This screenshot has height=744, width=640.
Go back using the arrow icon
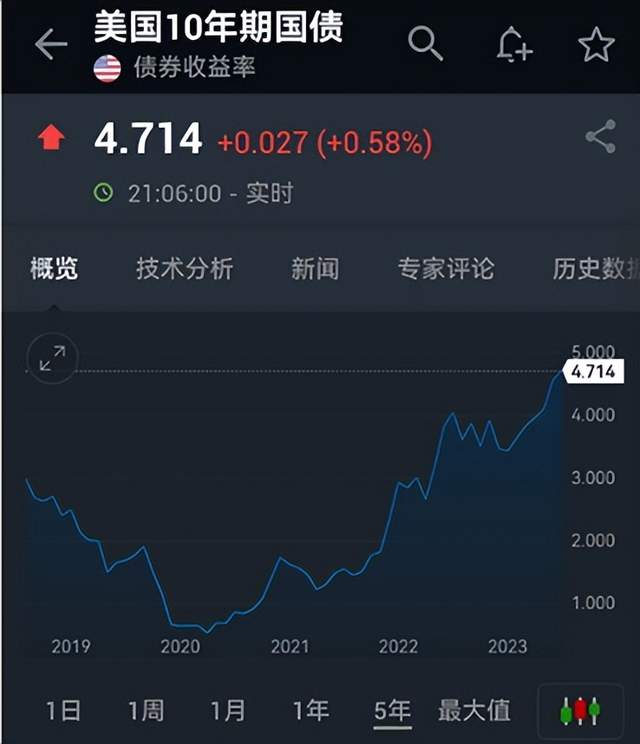click(50, 44)
